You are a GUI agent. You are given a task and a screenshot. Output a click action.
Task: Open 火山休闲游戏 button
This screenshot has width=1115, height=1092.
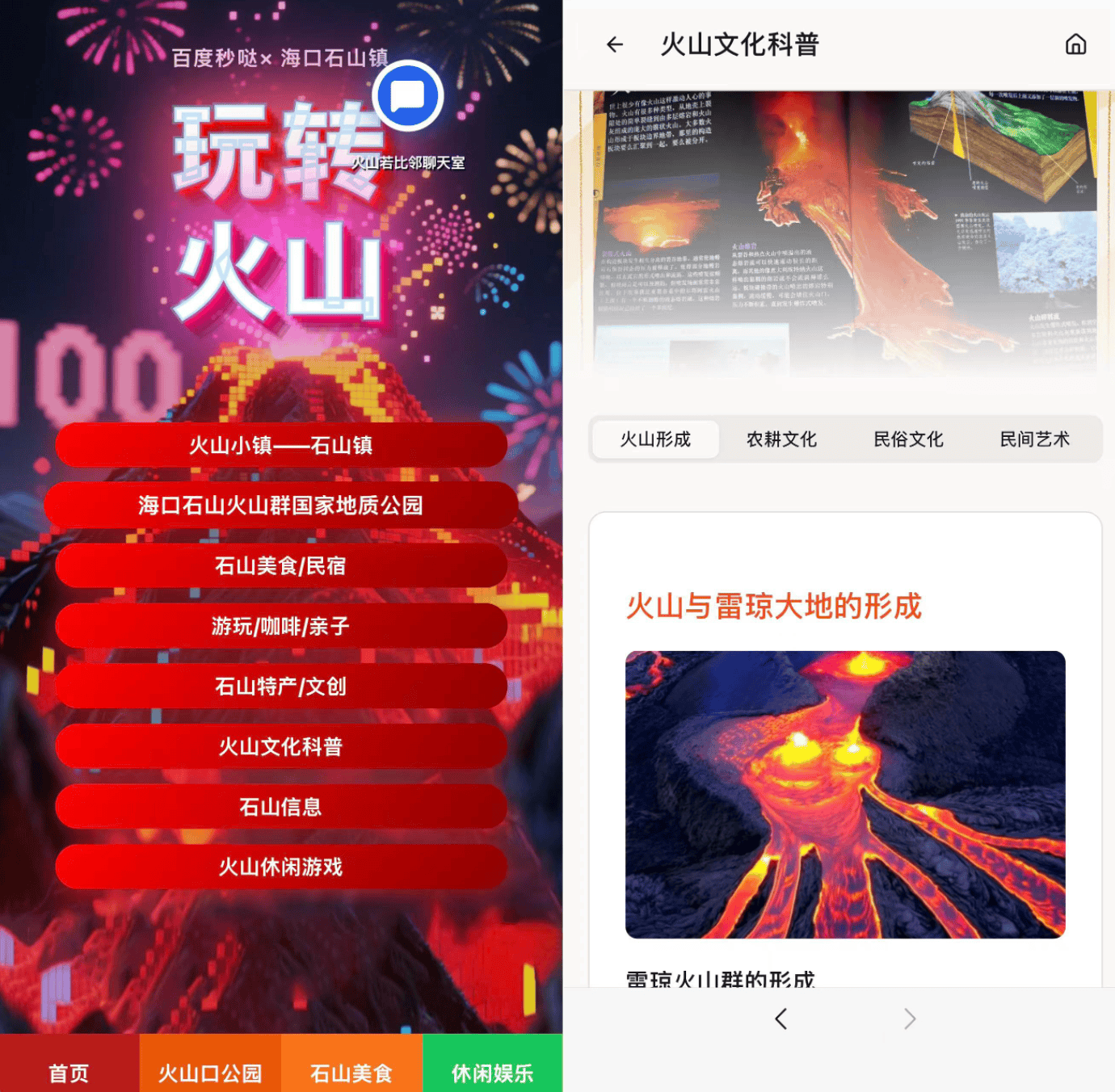[281, 867]
